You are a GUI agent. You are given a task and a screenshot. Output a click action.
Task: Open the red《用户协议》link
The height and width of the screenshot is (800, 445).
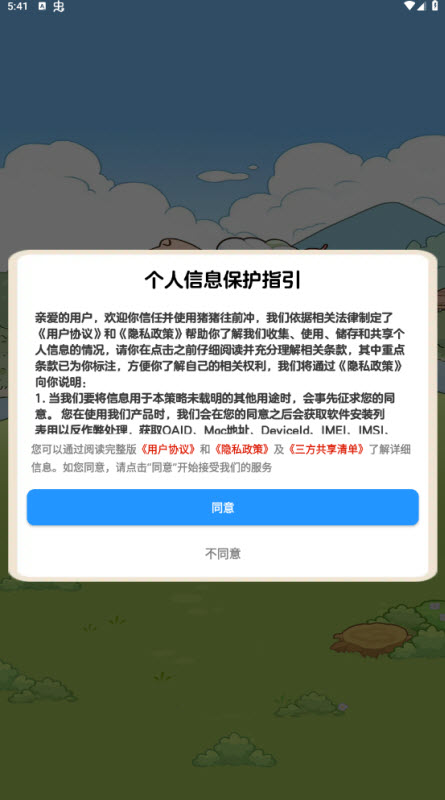point(167,449)
